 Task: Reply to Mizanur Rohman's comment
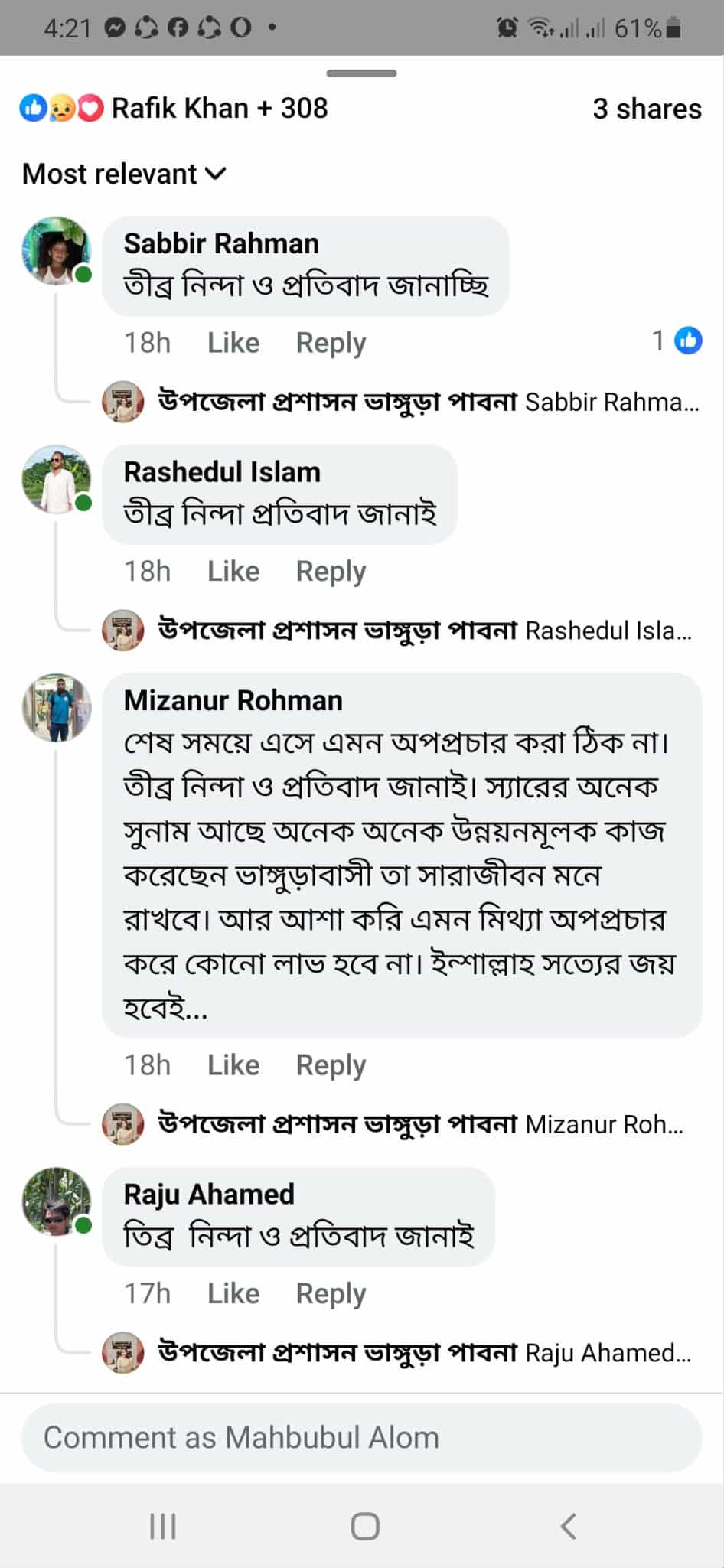331,1065
